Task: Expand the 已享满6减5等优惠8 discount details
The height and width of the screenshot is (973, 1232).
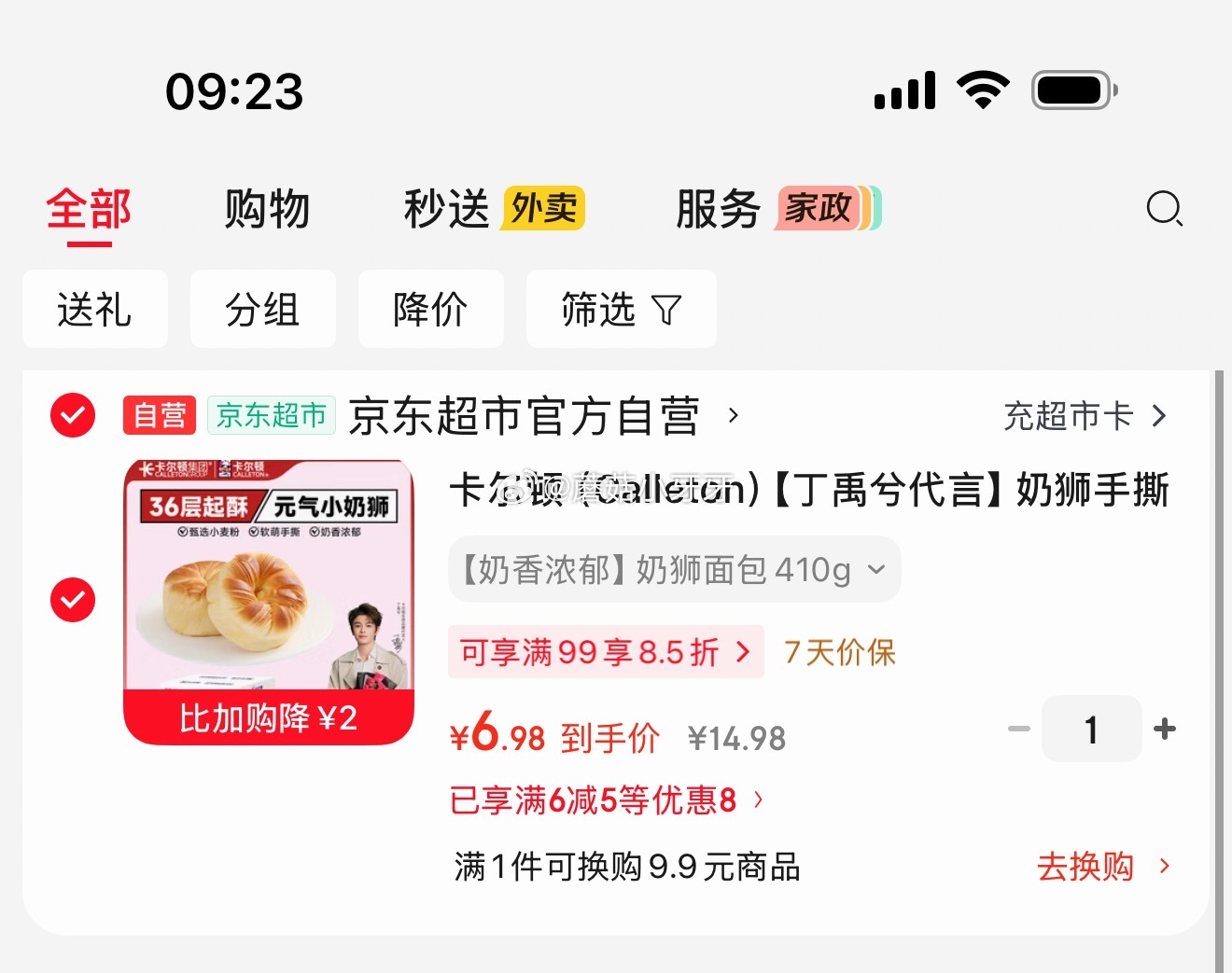Action: coord(607,799)
